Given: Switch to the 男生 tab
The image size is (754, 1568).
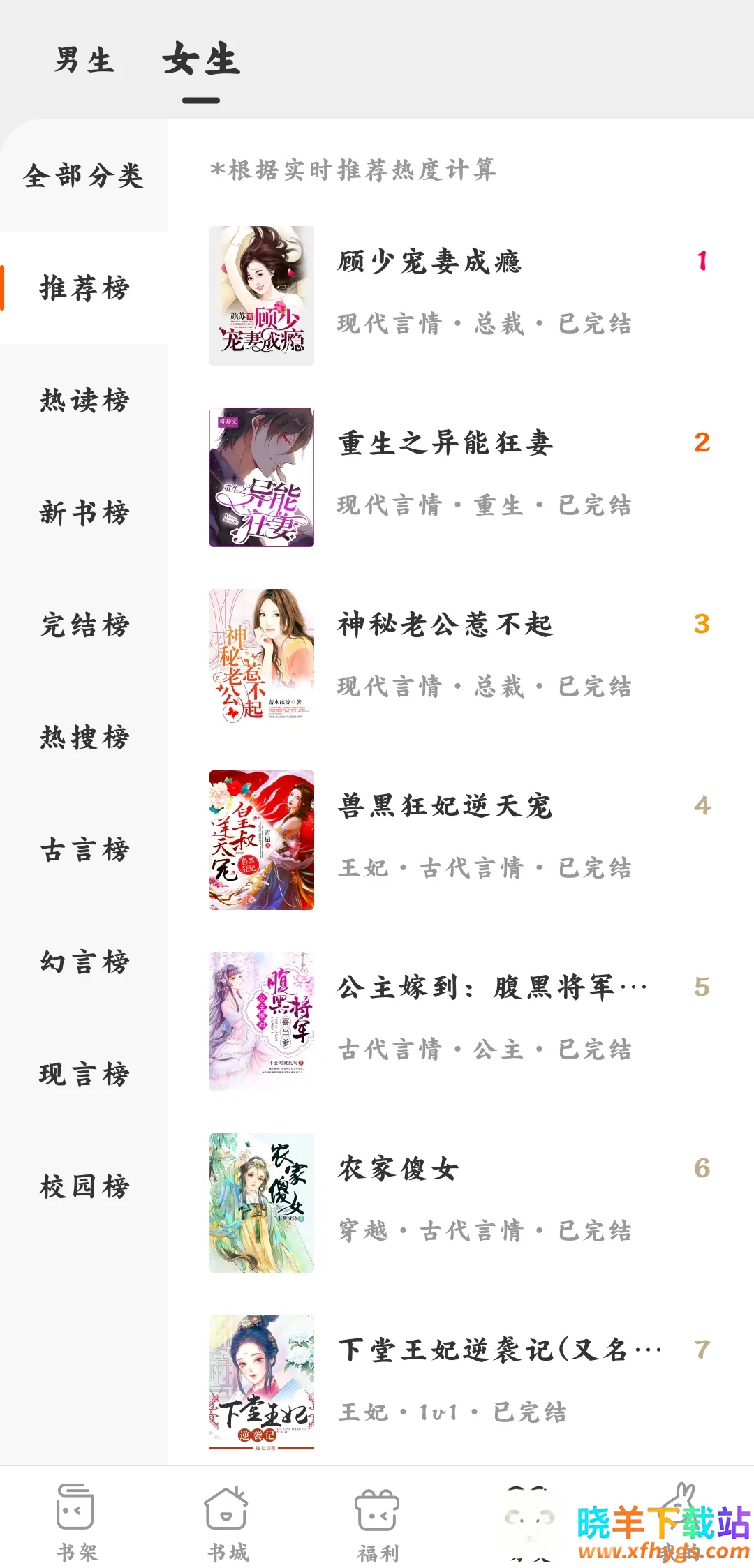Looking at the screenshot, I should [x=84, y=60].
